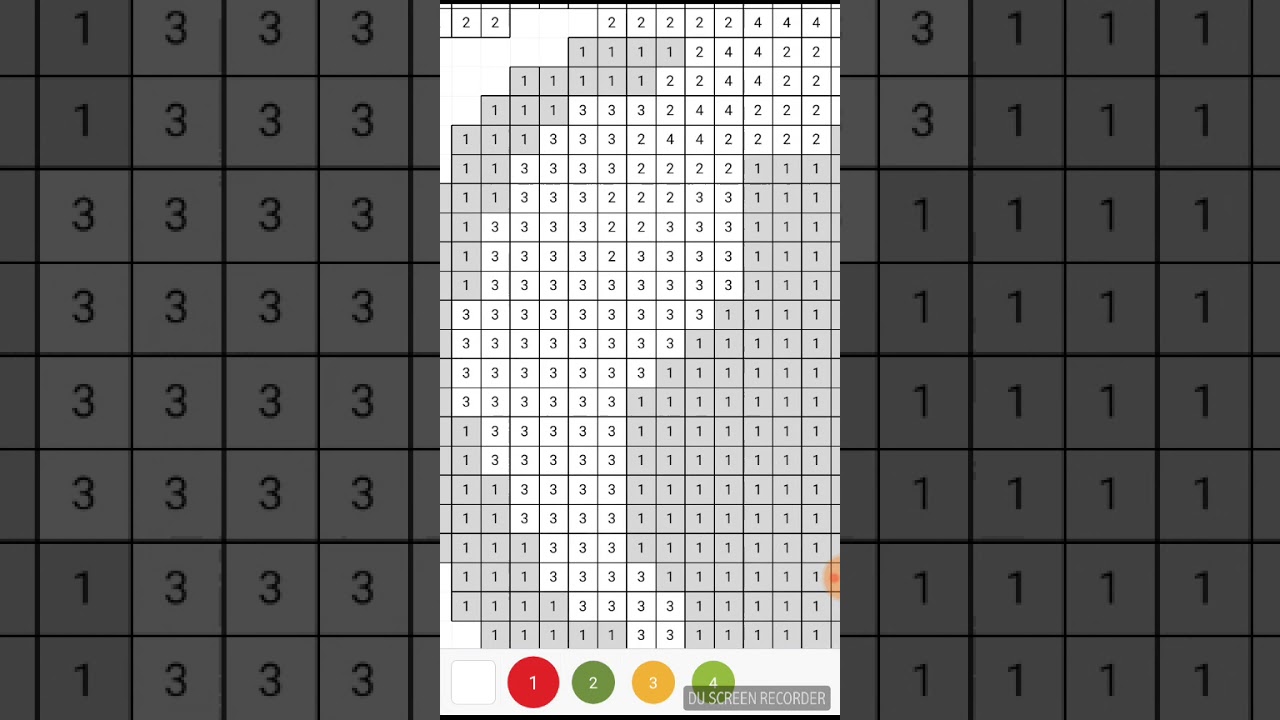
Task: Select red color number 1
Action: coord(533,682)
